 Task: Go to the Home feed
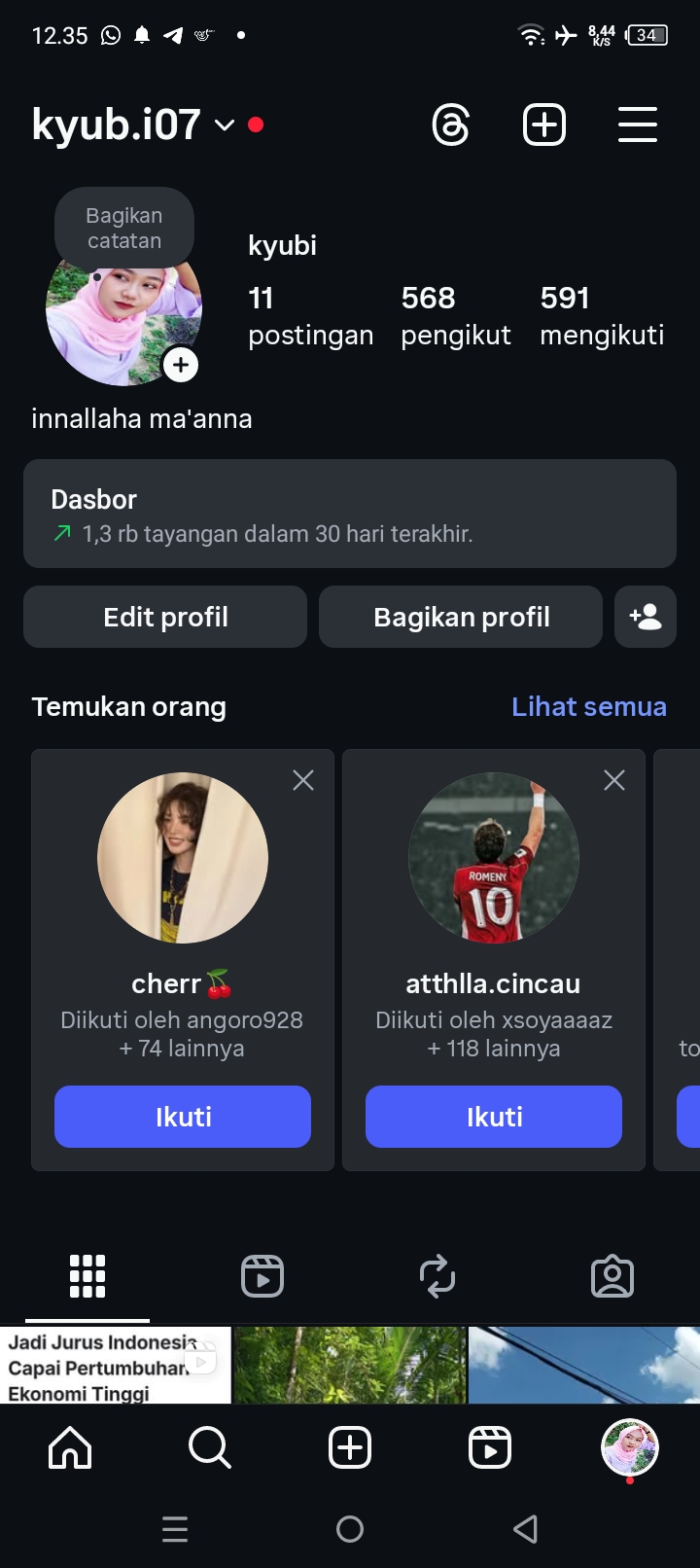(x=70, y=1447)
